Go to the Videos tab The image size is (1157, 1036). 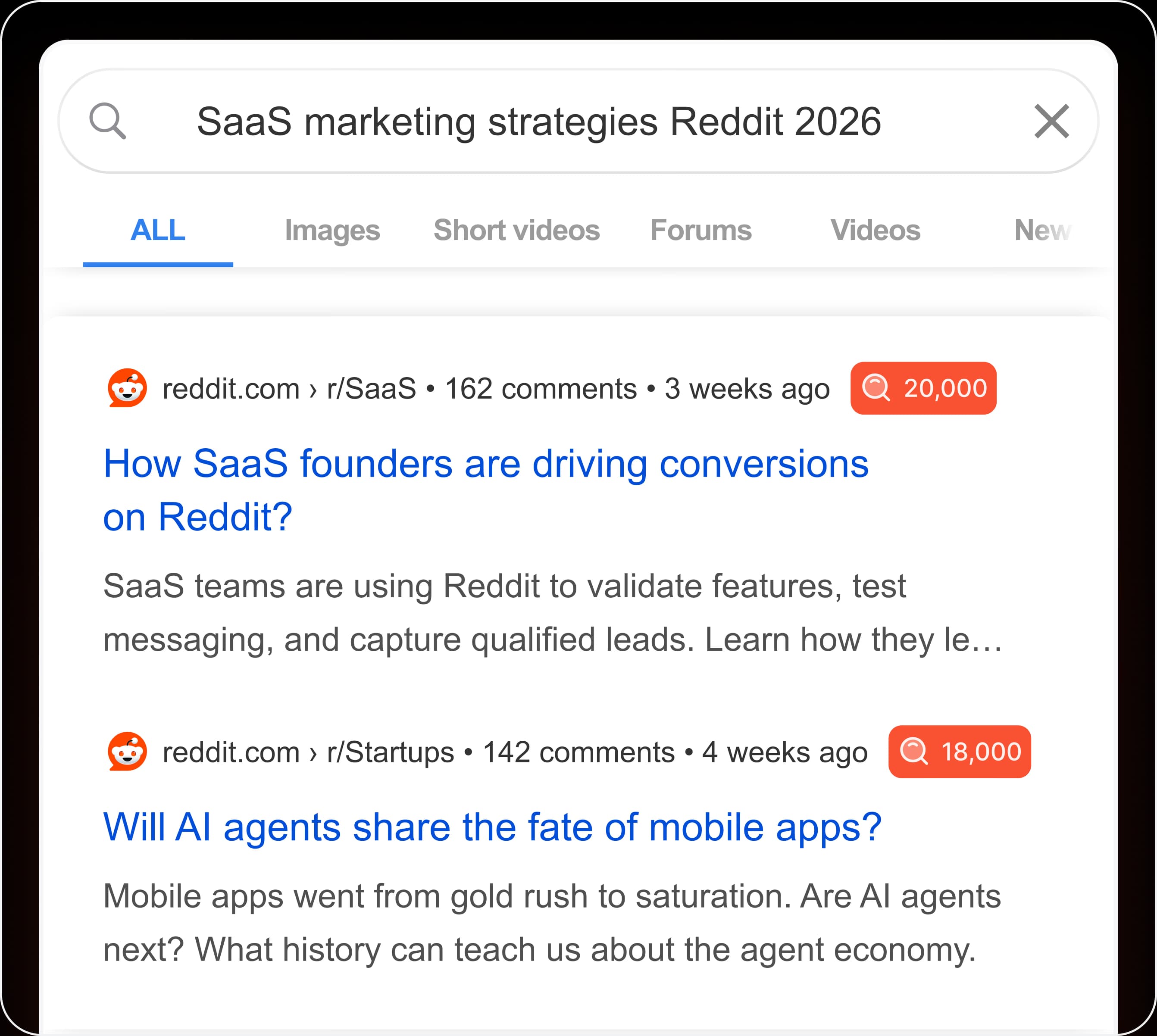click(x=875, y=231)
